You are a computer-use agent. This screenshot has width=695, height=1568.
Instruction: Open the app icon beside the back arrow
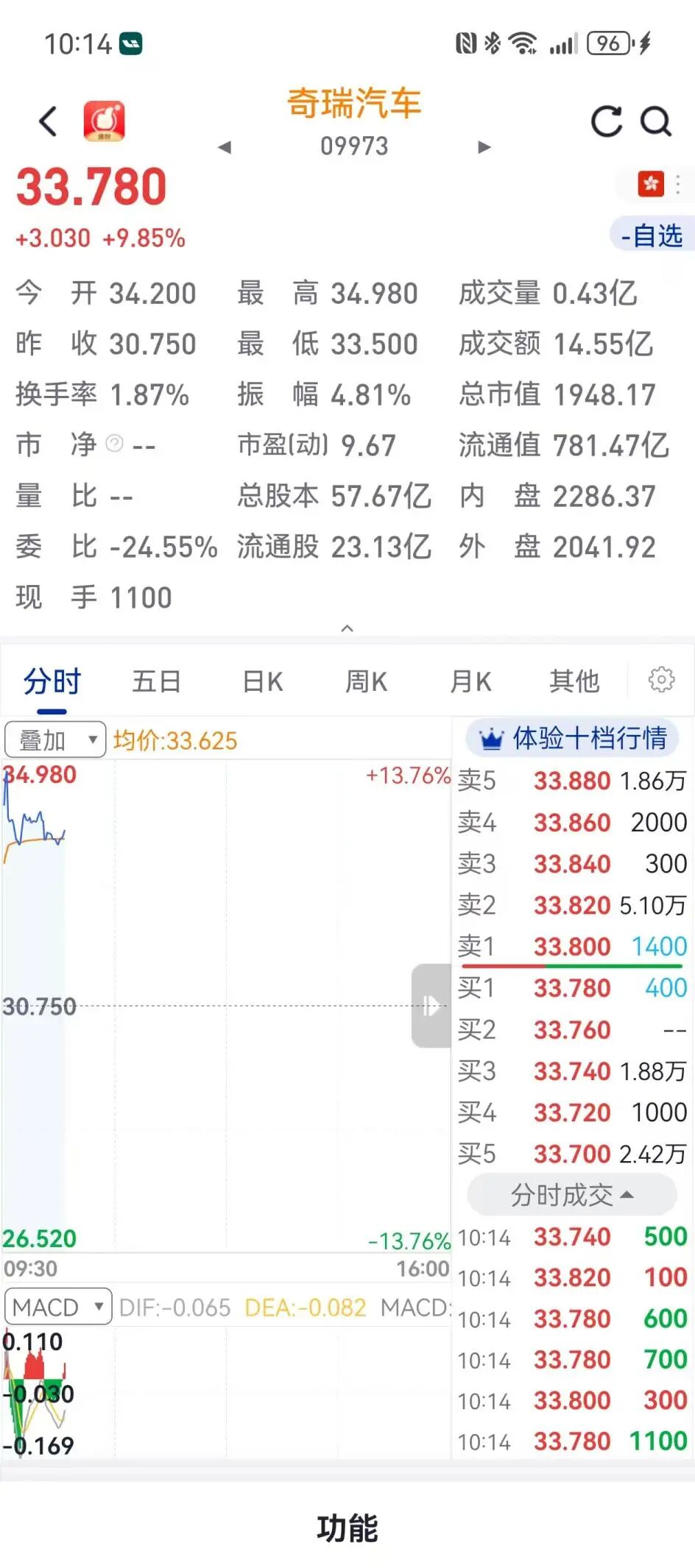(103, 121)
